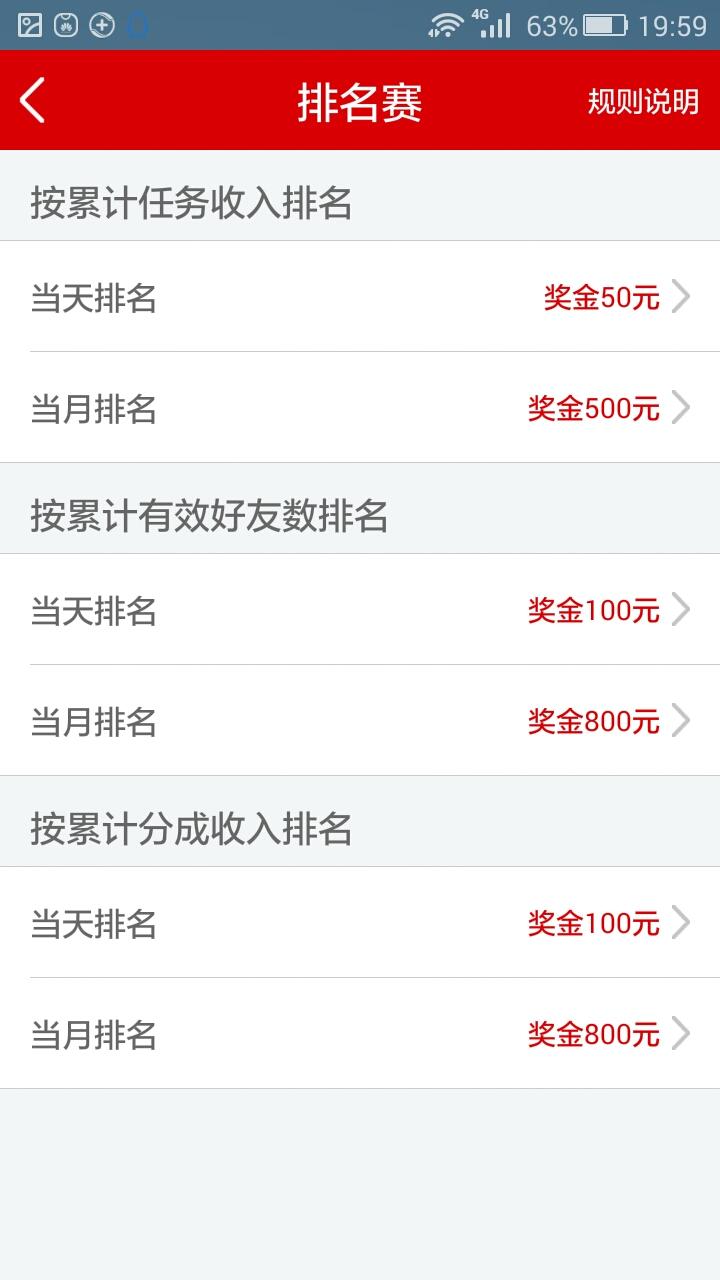Expand the 奖金800元 friend ranking chevron
The width and height of the screenshot is (720, 1280).
tap(684, 720)
